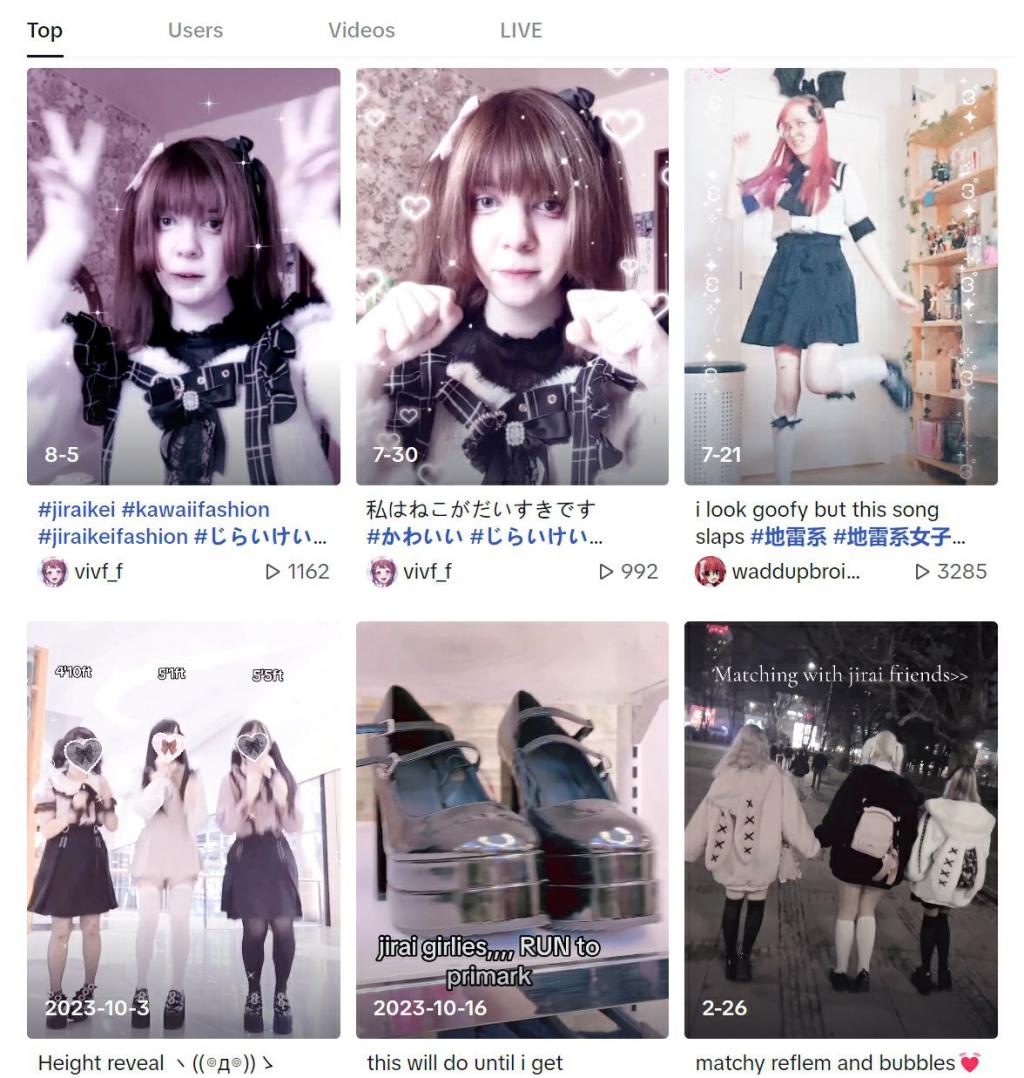Switch to the Users tab
The image size is (1024, 1078).
pos(195,30)
